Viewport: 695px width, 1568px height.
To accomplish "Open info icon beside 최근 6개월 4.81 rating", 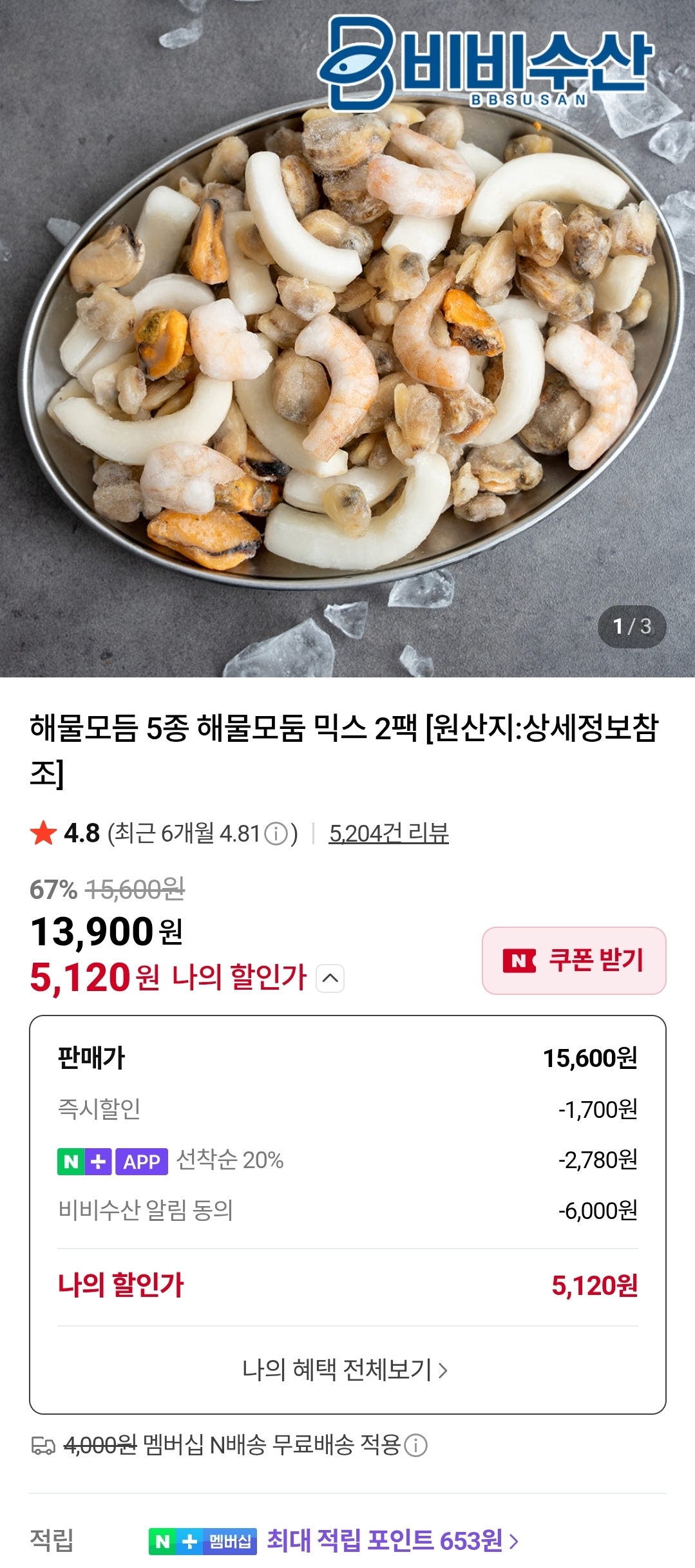I will [x=276, y=834].
